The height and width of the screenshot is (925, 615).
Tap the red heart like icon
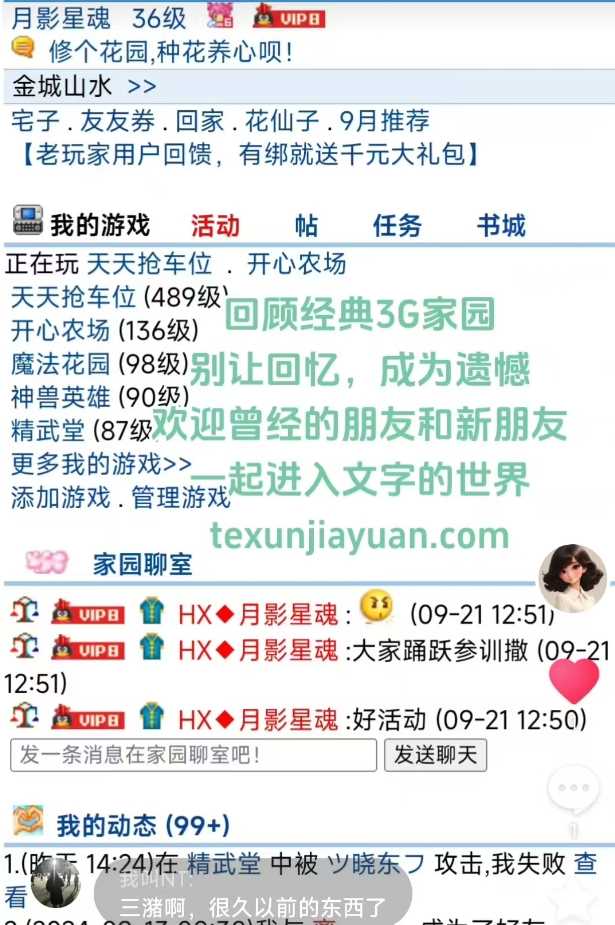[574, 681]
